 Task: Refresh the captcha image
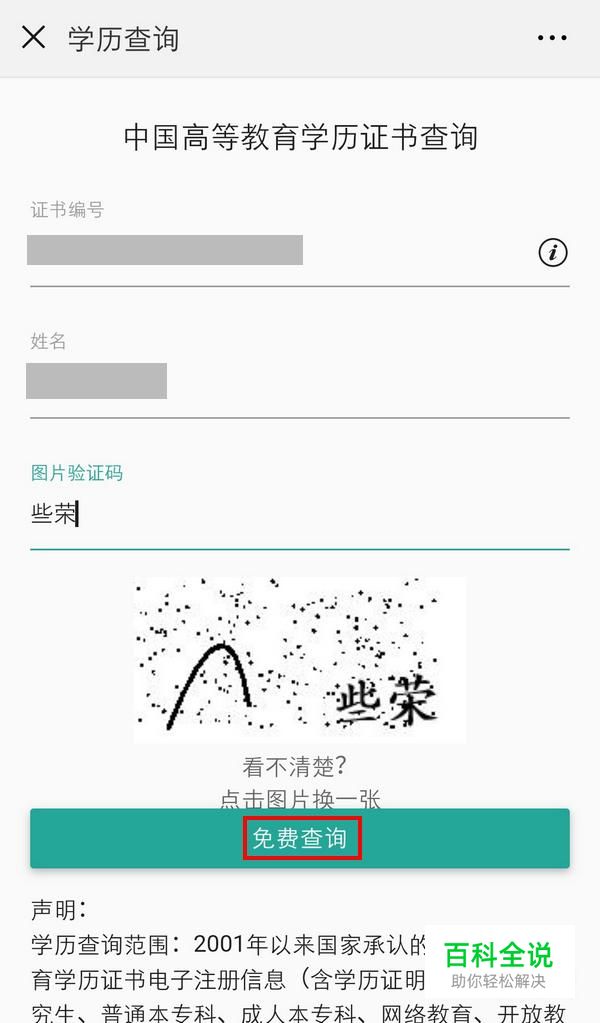300,659
